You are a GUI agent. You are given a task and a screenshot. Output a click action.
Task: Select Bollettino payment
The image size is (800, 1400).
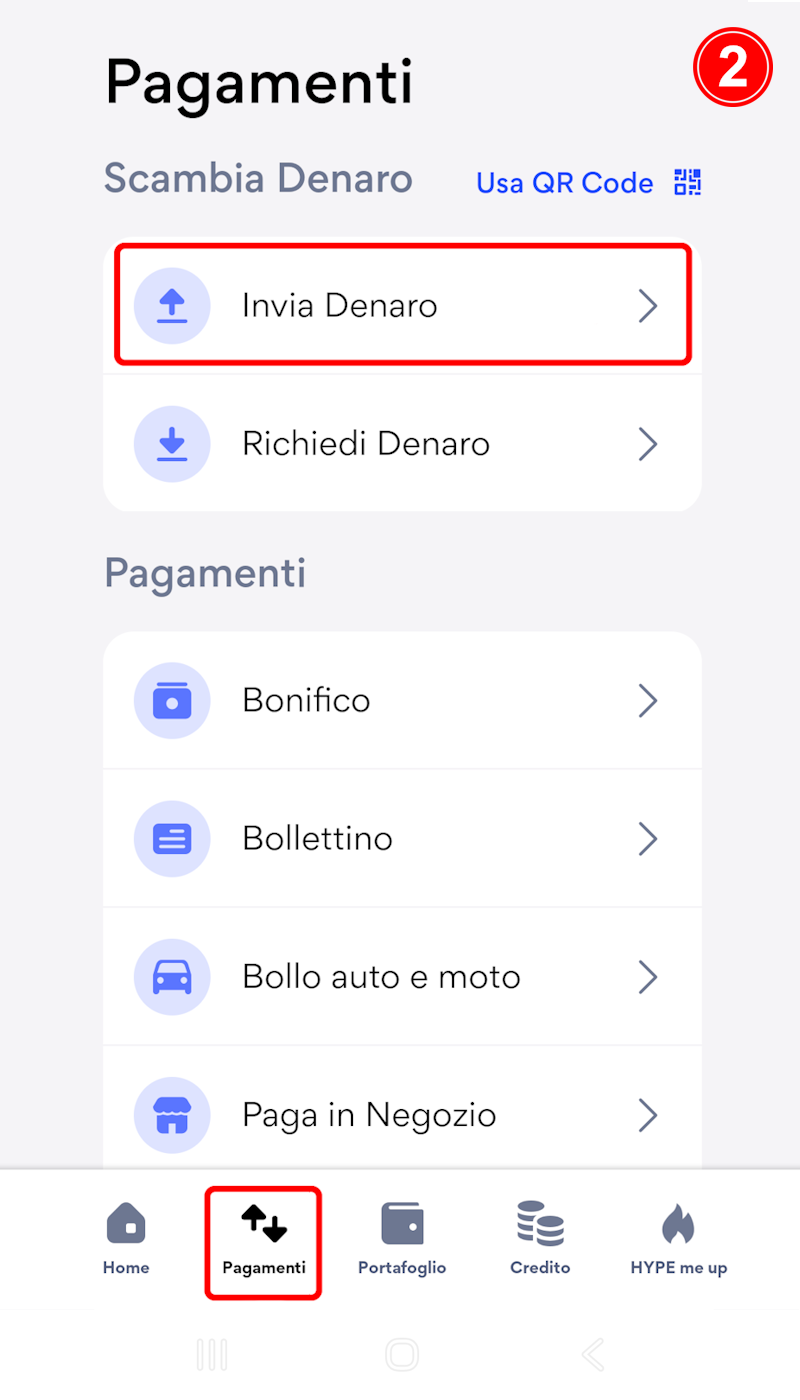click(402, 838)
